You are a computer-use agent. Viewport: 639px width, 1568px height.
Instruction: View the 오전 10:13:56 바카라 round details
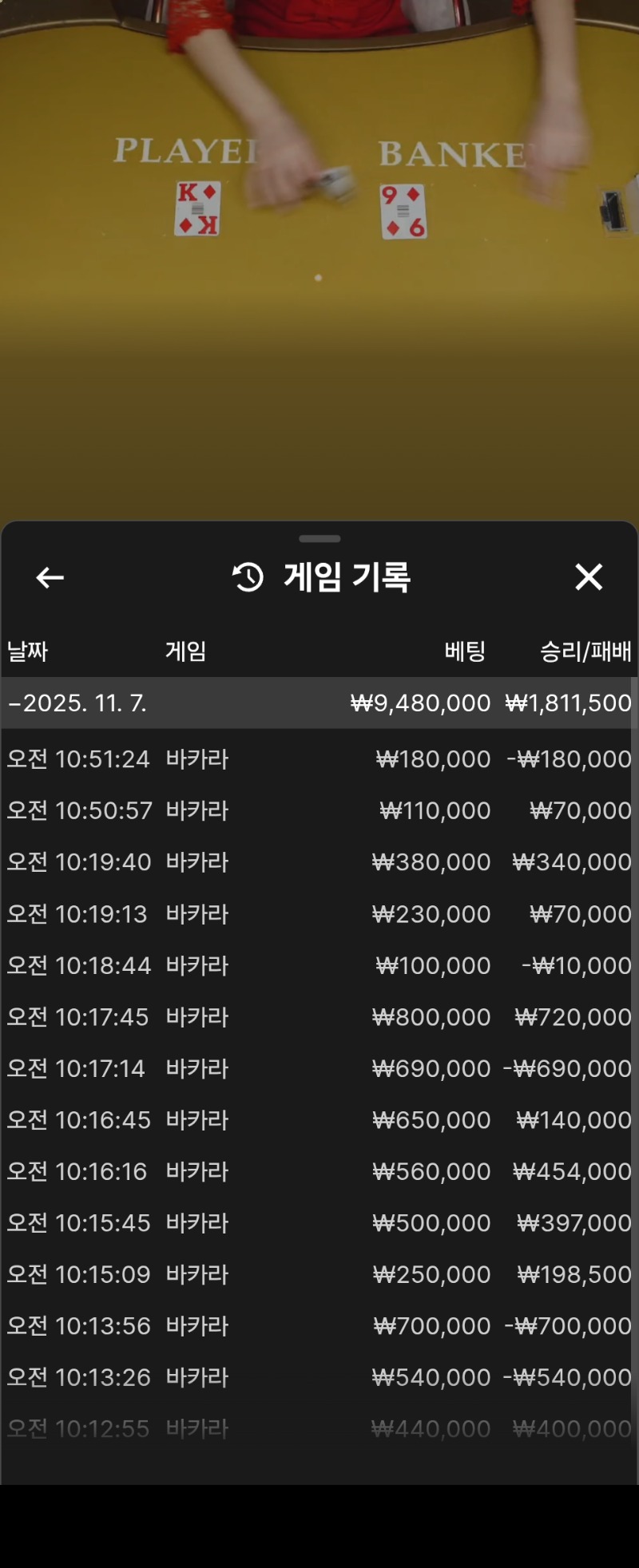pyautogui.click(x=318, y=1326)
